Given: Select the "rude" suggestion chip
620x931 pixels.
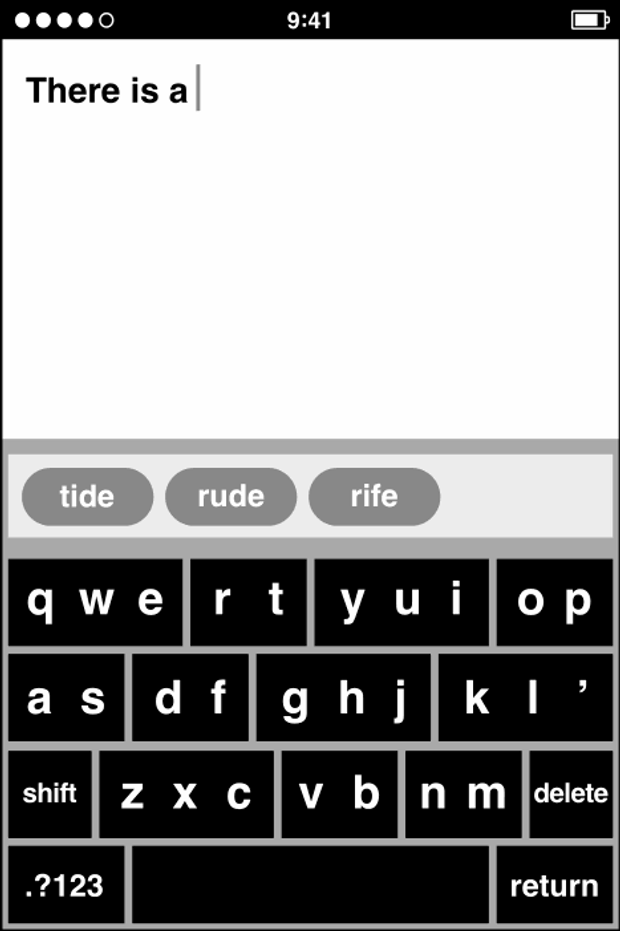Looking at the screenshot, I should coord(230,497).
